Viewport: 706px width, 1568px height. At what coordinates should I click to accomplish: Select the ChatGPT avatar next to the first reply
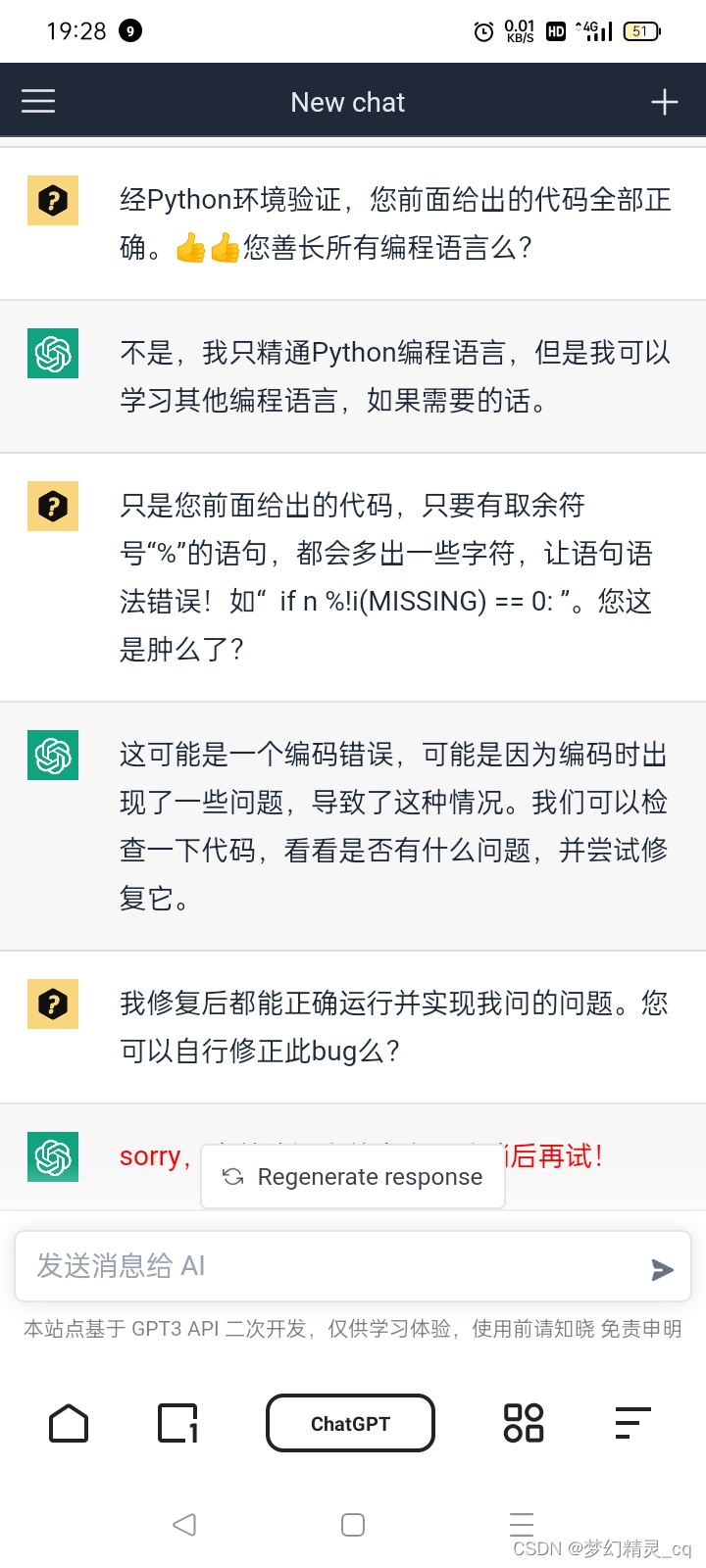pyautogui.click(x=52, y=354)
